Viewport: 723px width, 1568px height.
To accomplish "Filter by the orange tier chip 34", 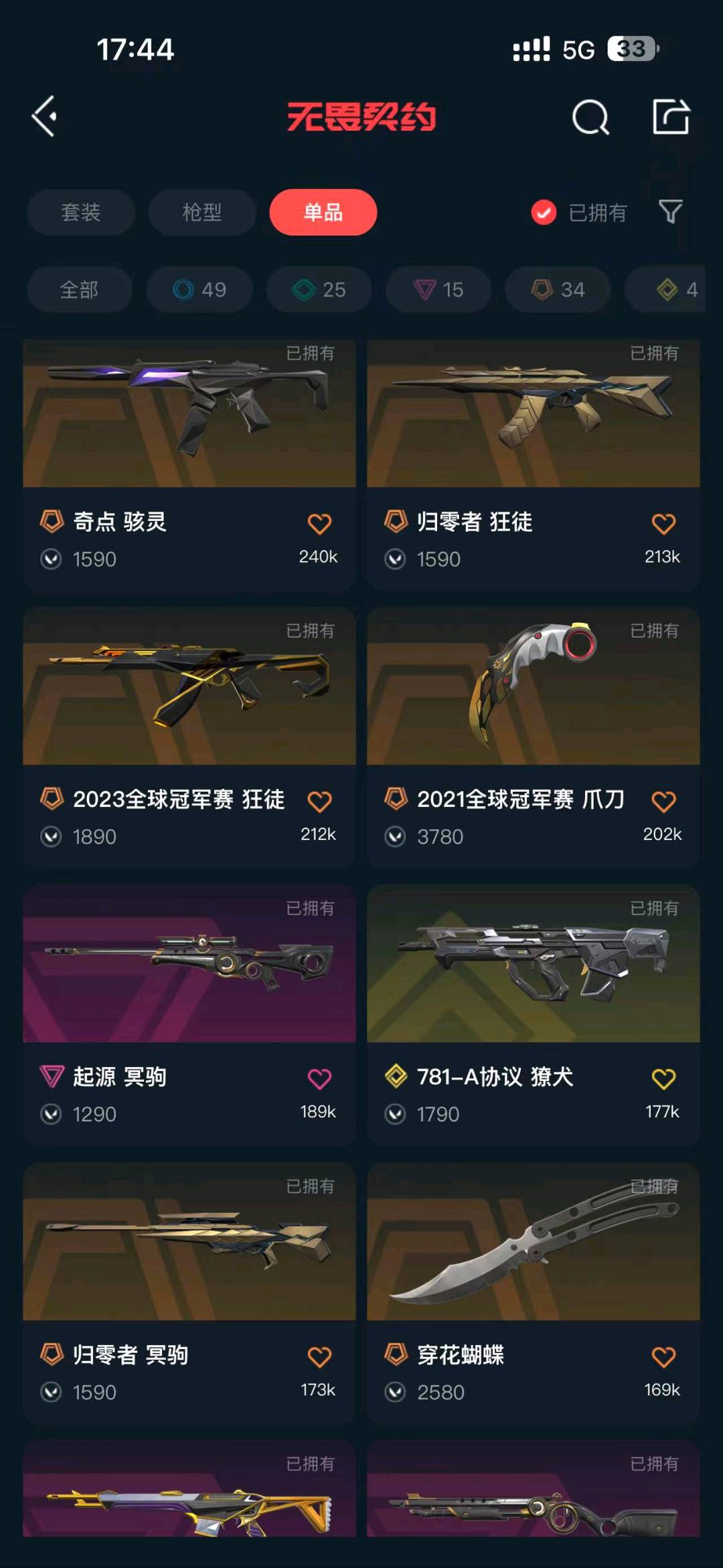I will [x=558, y=289].
